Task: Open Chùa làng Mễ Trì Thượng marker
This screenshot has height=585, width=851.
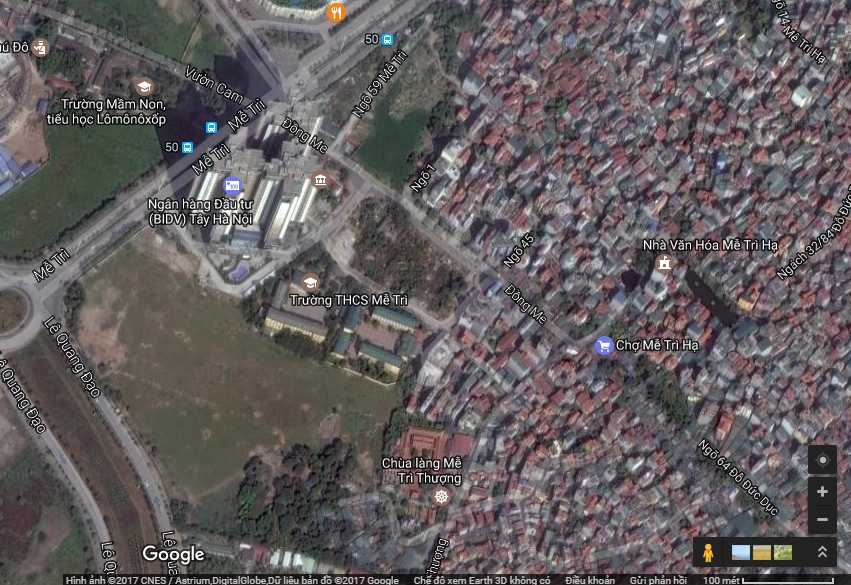Action: point(442,496)
